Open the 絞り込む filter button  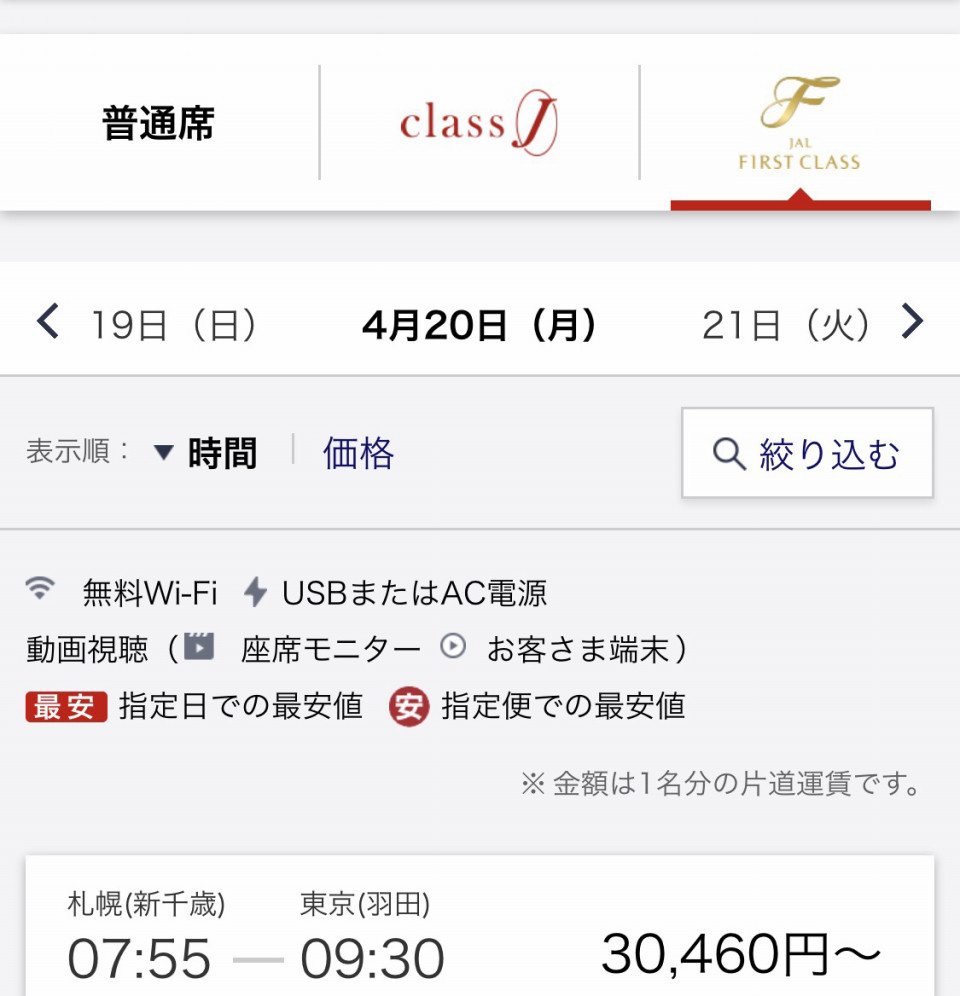(x=807, y=454)
